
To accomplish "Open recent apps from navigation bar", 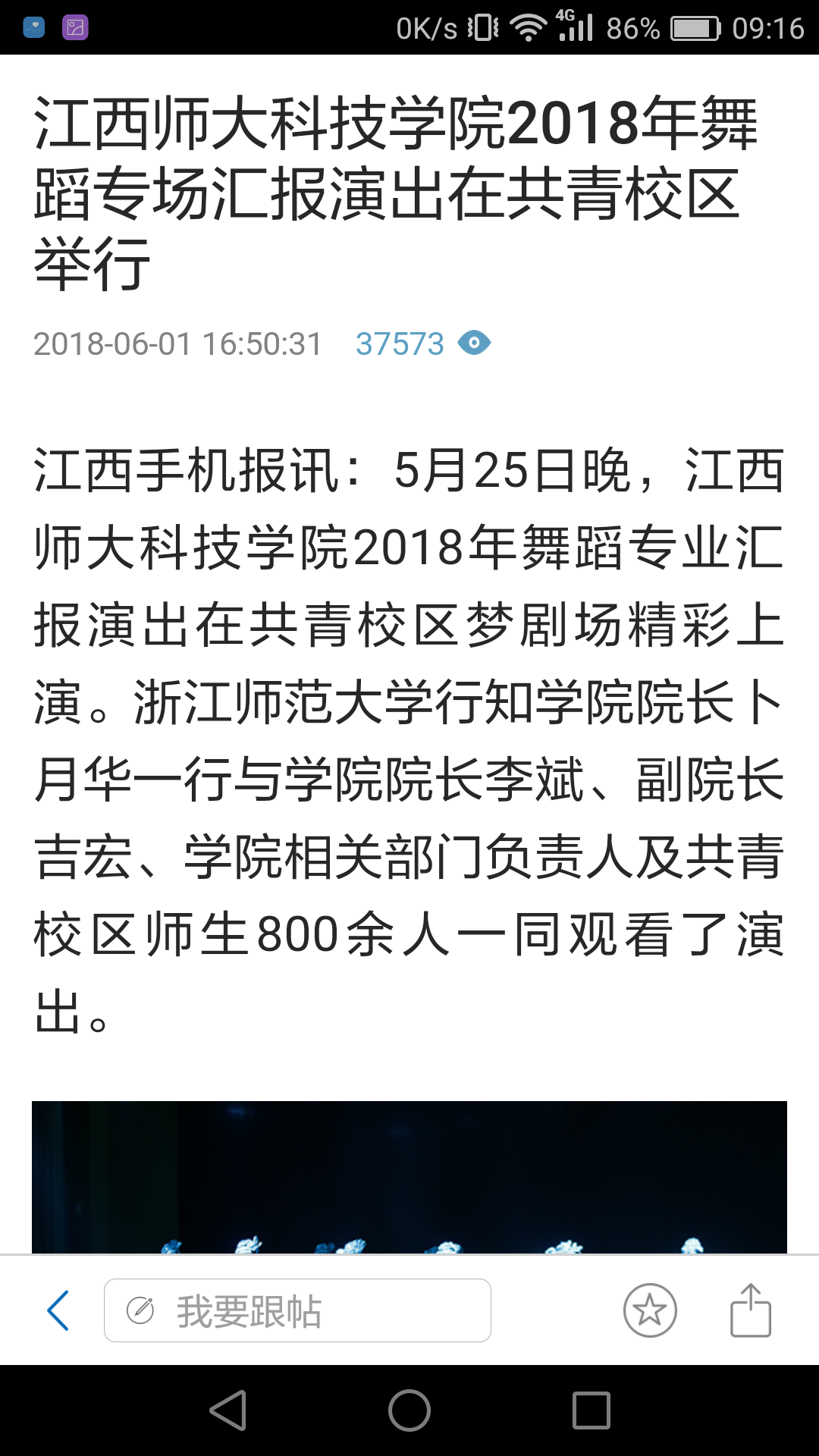I will pos(591,1410).
